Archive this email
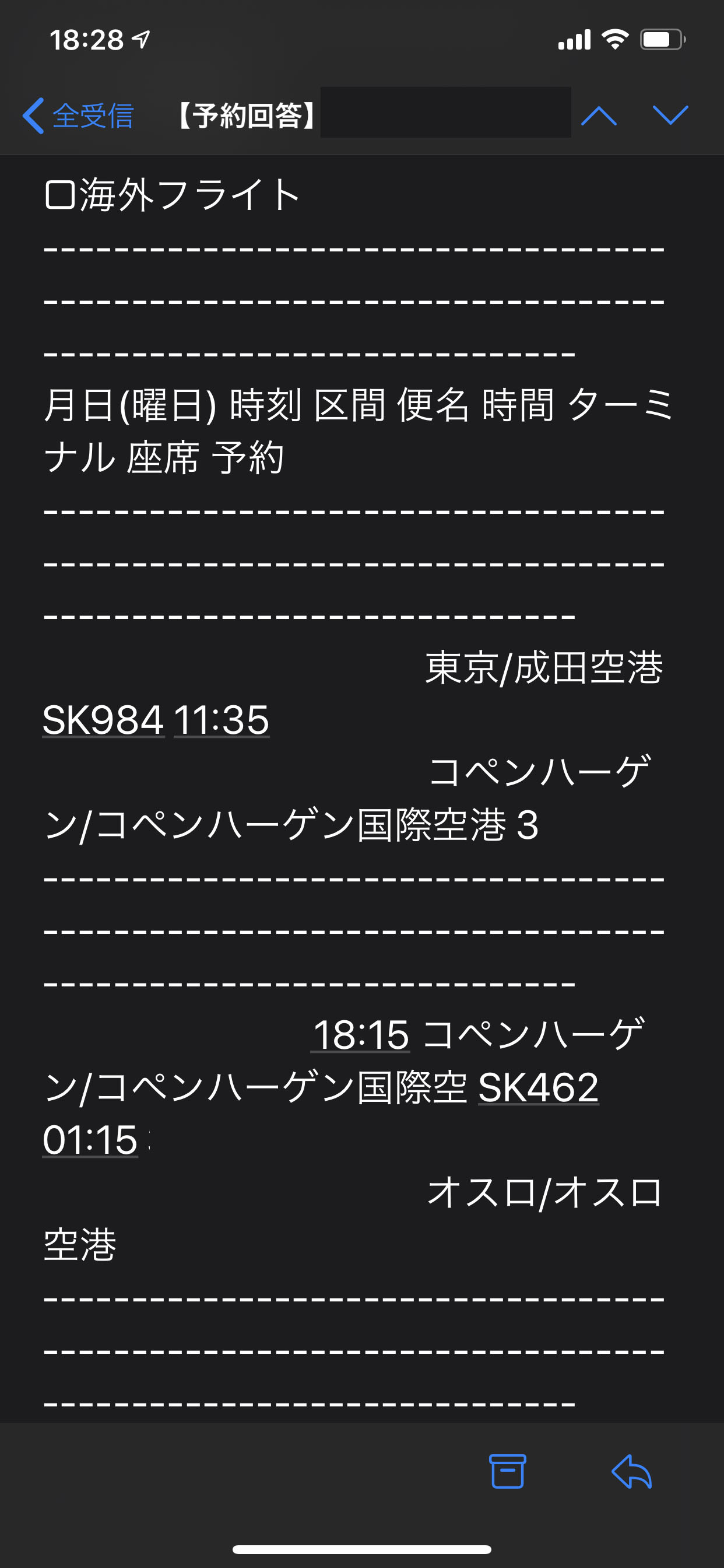 [507, 1471]
